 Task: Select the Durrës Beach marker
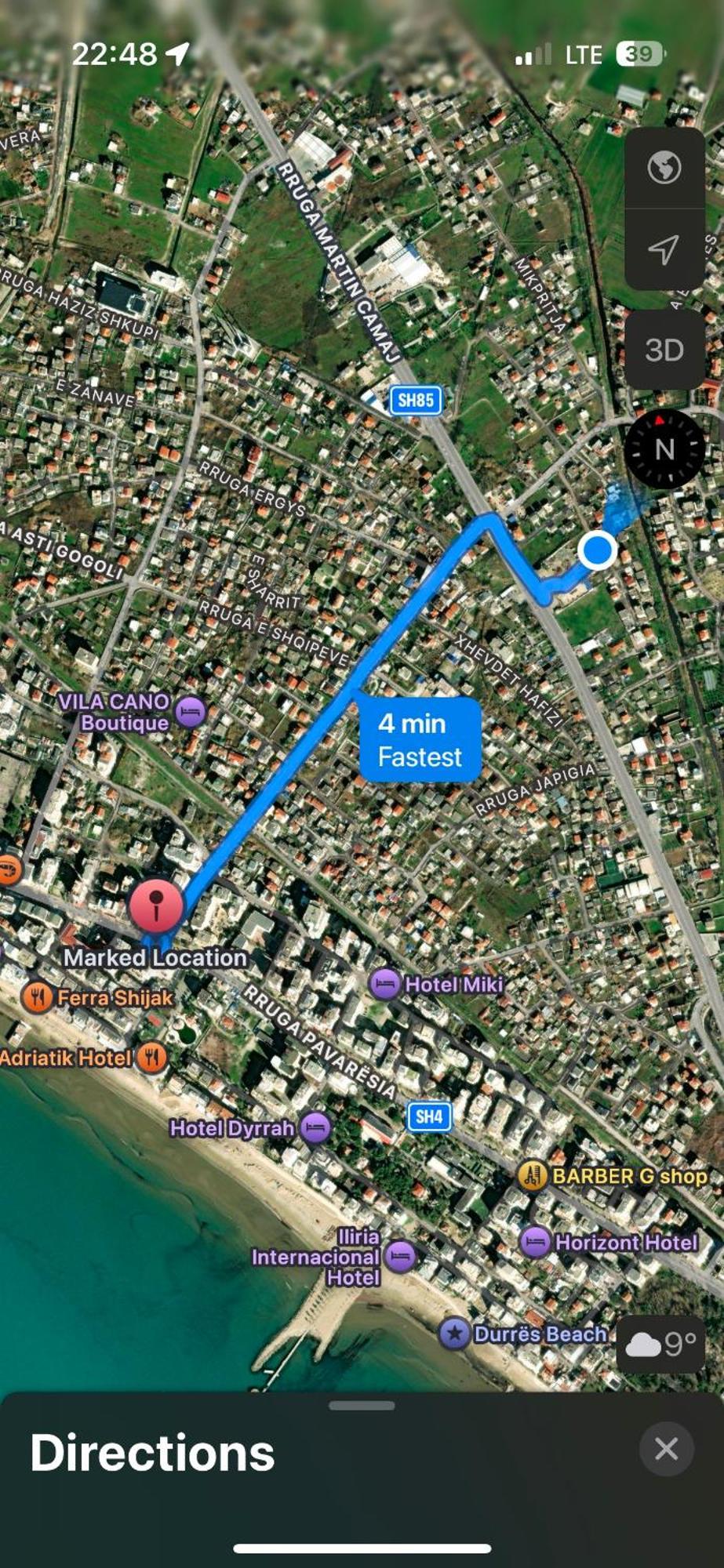(454, 1334)
